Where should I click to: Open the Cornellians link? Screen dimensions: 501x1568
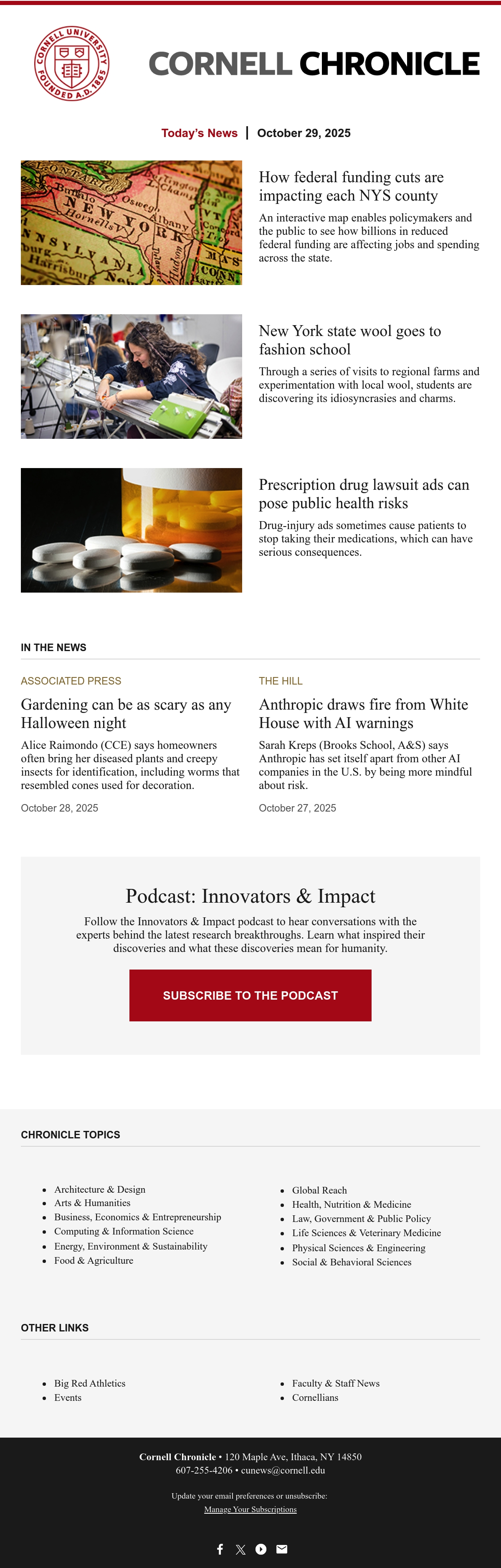pyautogui.click(x=315, y=1397)
